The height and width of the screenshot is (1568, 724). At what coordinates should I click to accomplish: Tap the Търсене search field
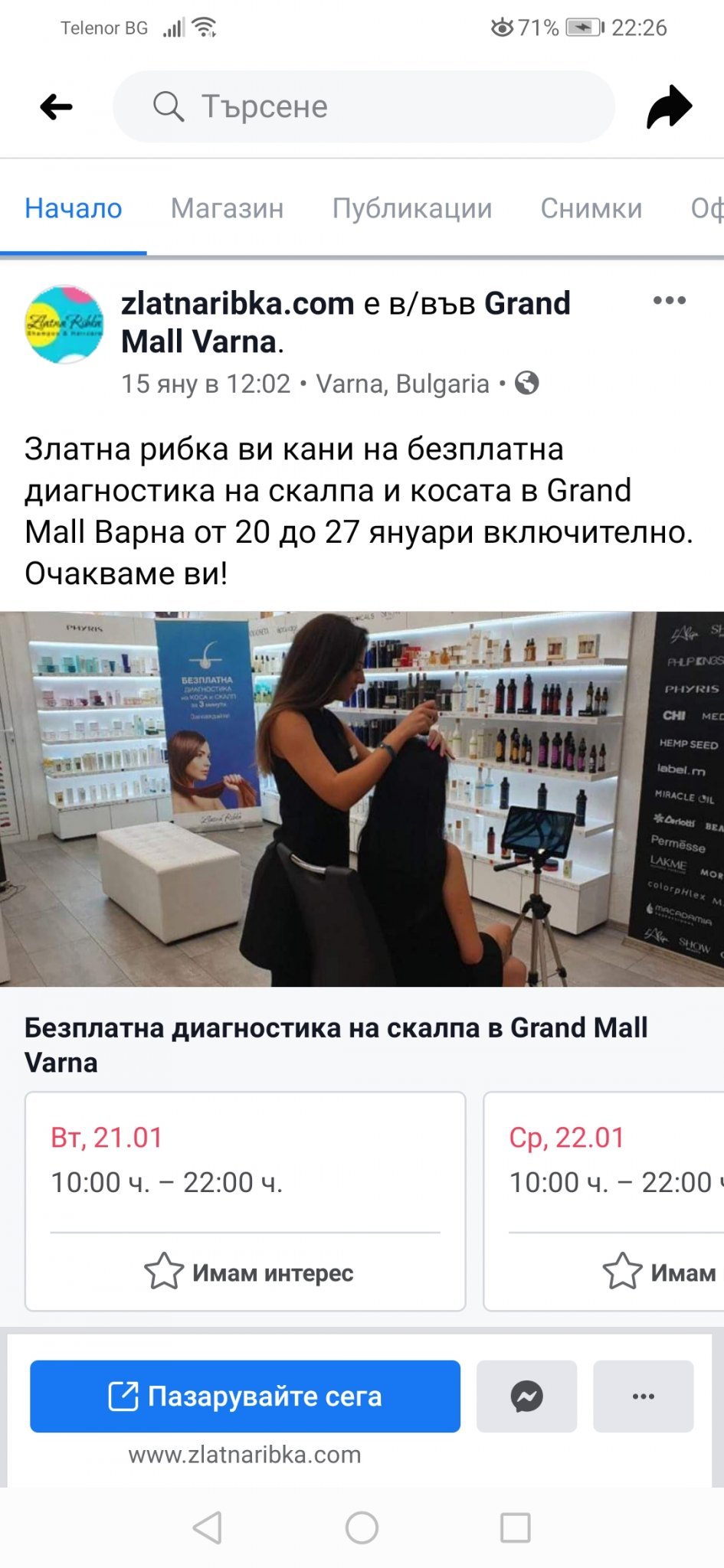pyautogui.click(x=364, y=106)
